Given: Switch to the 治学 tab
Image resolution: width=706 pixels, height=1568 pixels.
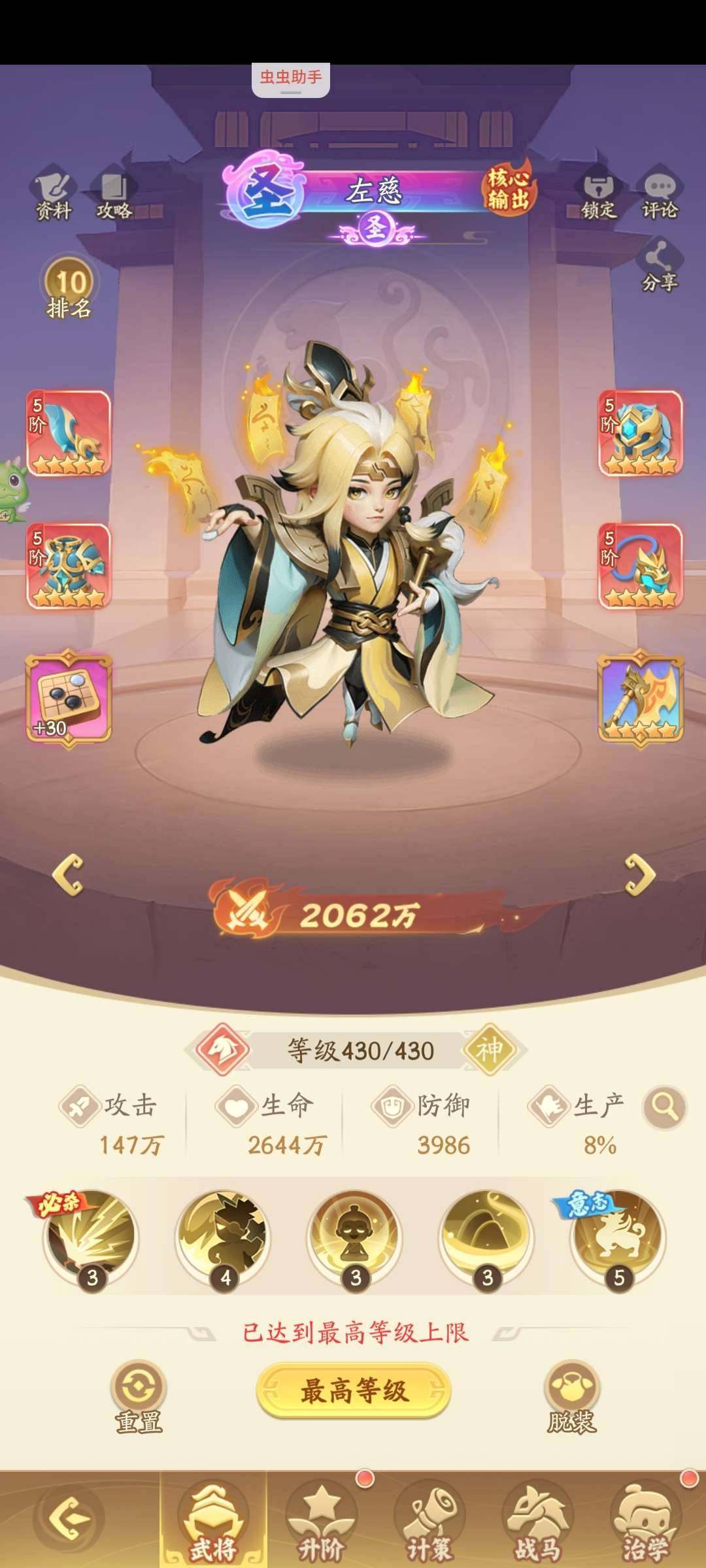Looking at the screenshot, I should pos(645,1520).
